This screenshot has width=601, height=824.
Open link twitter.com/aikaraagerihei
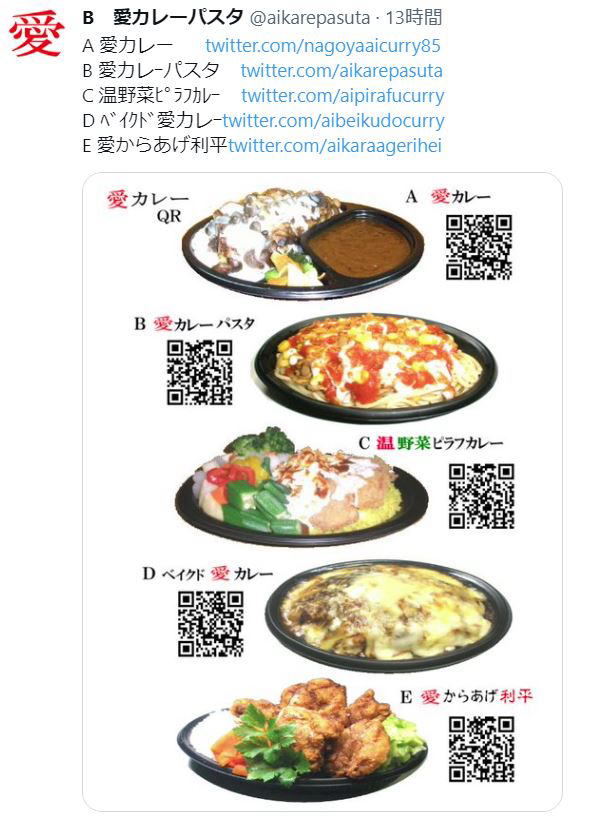335,146
